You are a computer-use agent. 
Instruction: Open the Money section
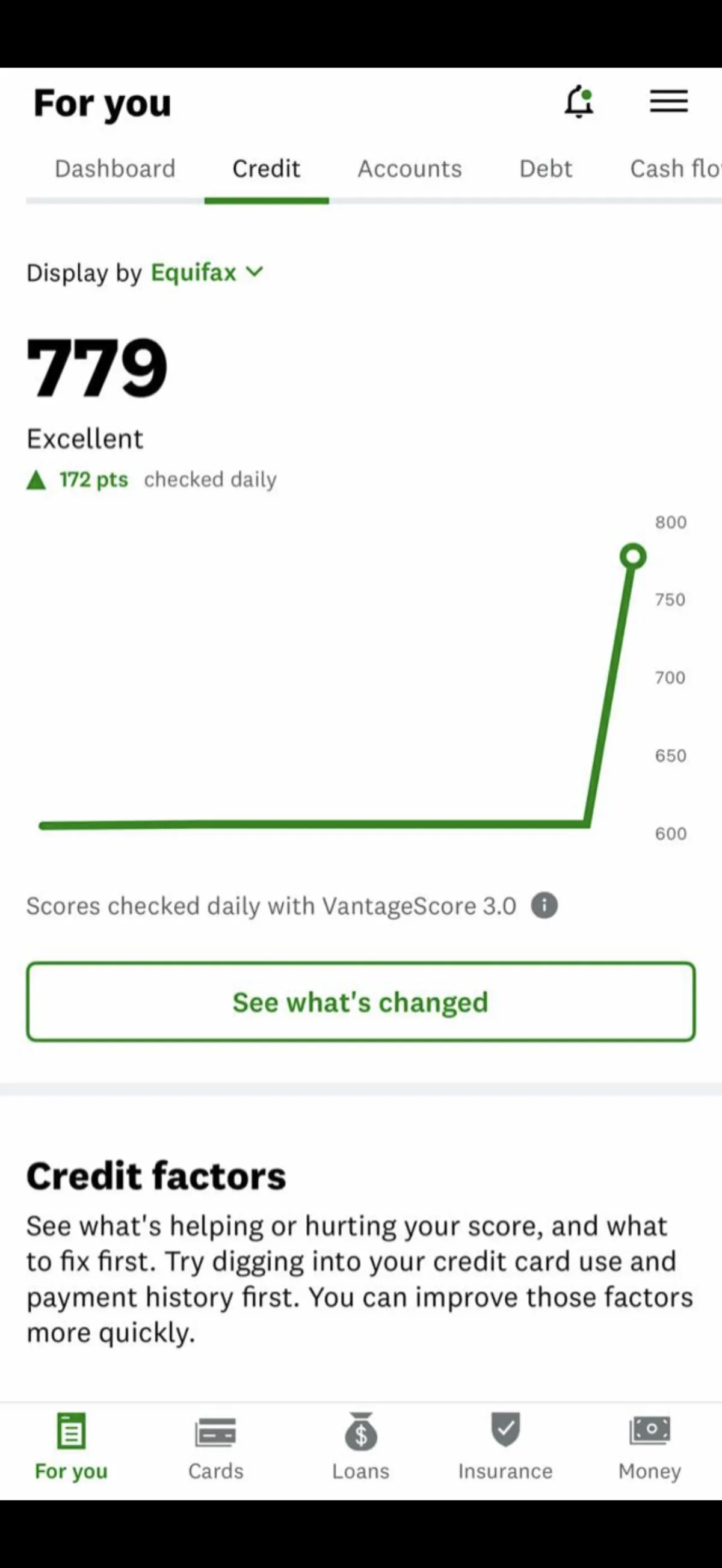(650, 1447)
